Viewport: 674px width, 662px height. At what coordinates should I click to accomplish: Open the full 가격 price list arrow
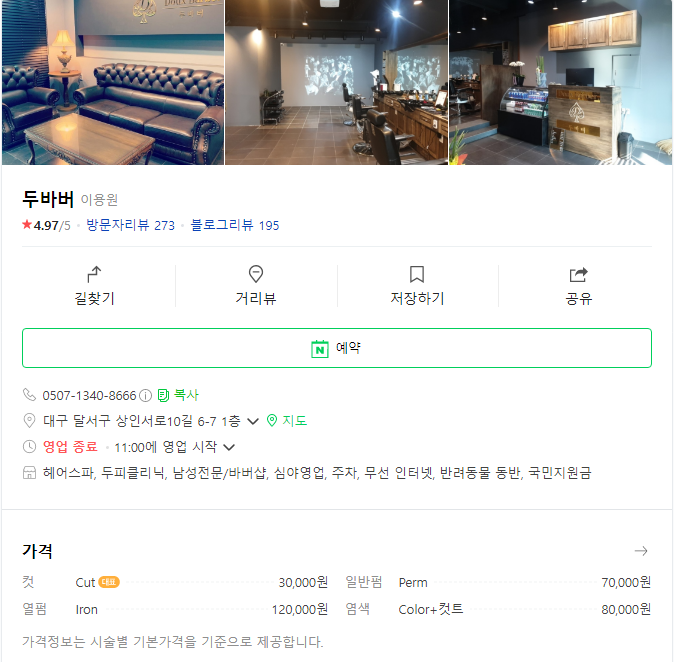click(x=641, y=551)
